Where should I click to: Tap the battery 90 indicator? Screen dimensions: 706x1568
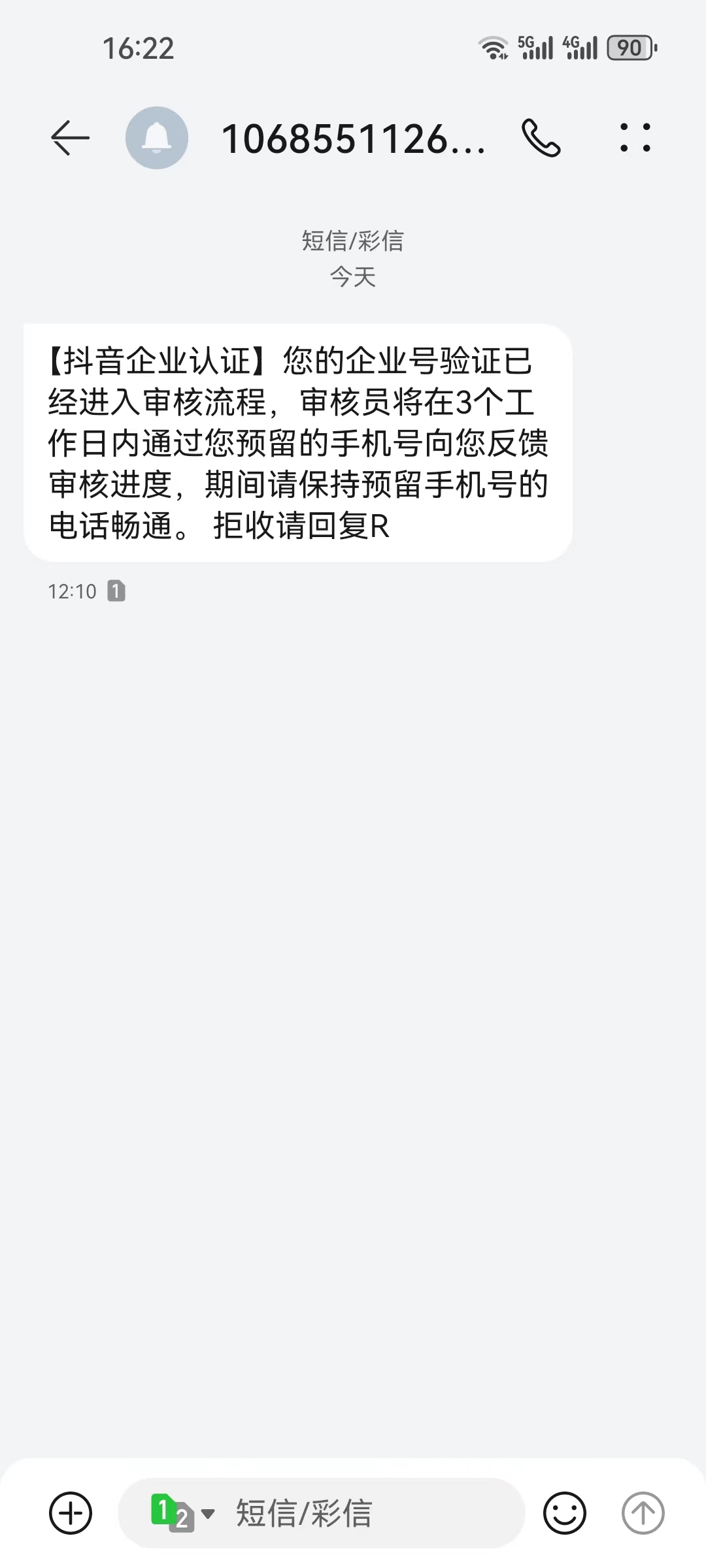click(631, 47)
